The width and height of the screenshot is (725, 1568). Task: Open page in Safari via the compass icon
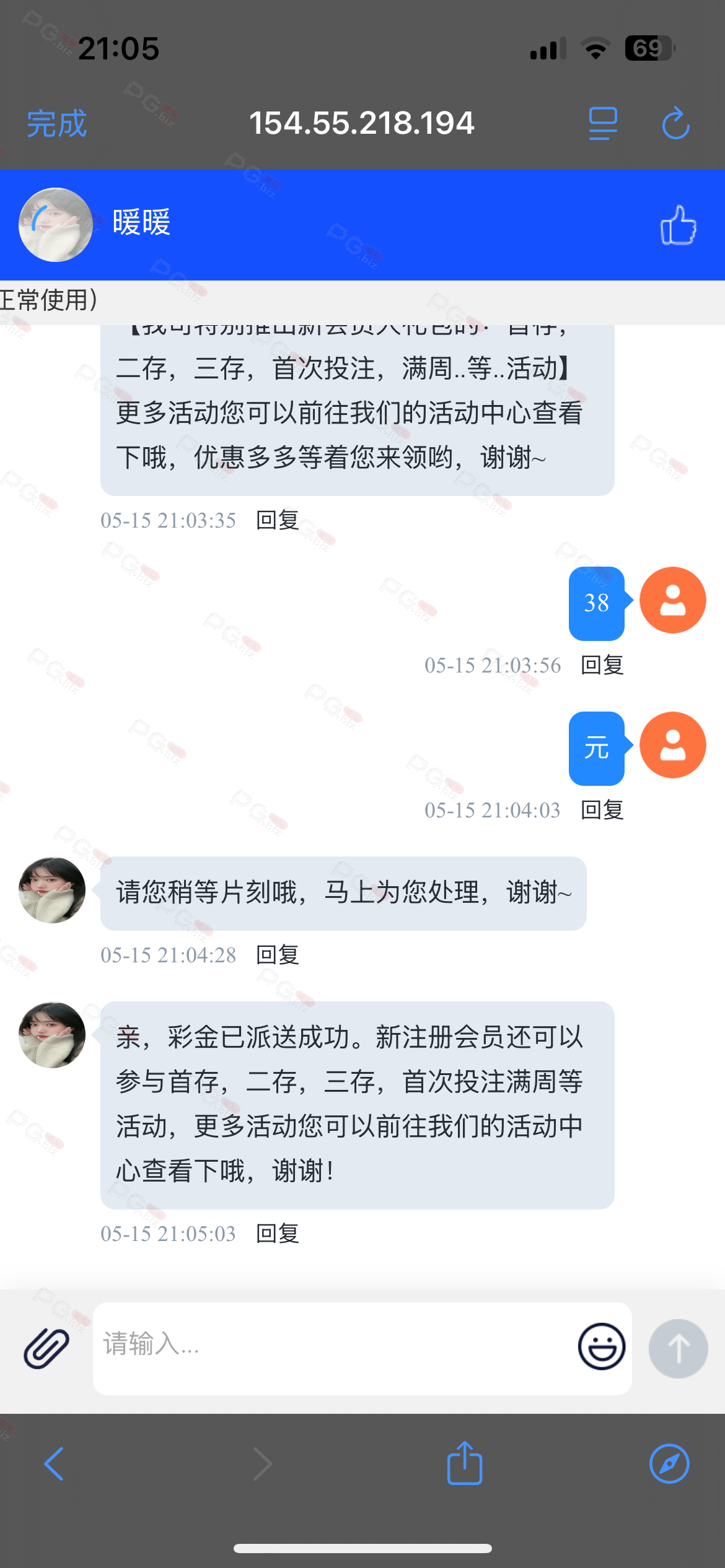pos(669,1464)
